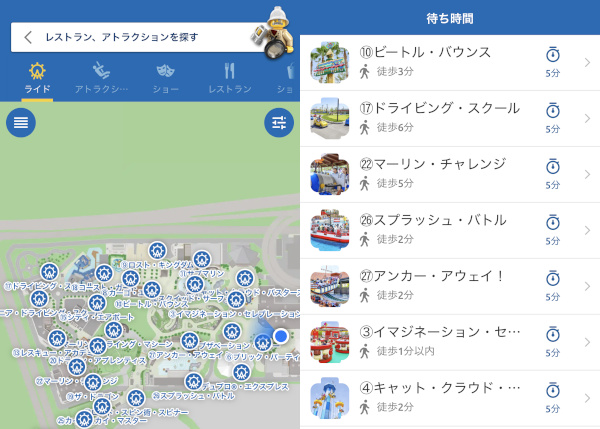600x429 pixels.
Task: Switch to the レストラン tab
Action: [x=229, y=78]
